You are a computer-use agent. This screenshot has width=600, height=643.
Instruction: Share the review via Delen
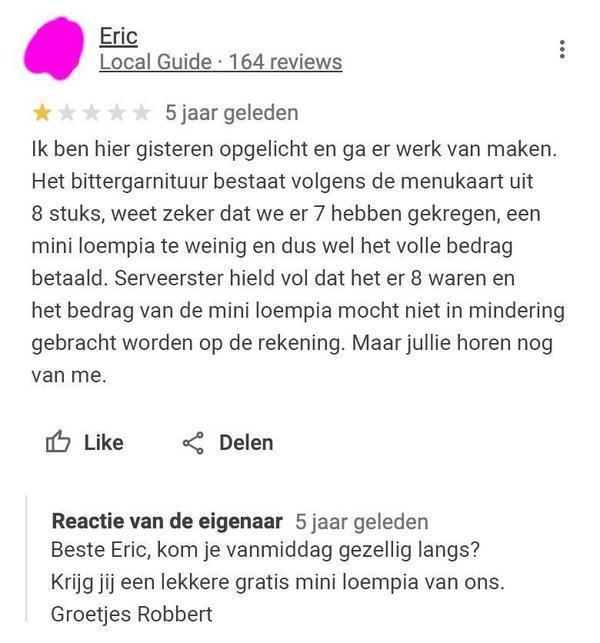coord(228,442)
